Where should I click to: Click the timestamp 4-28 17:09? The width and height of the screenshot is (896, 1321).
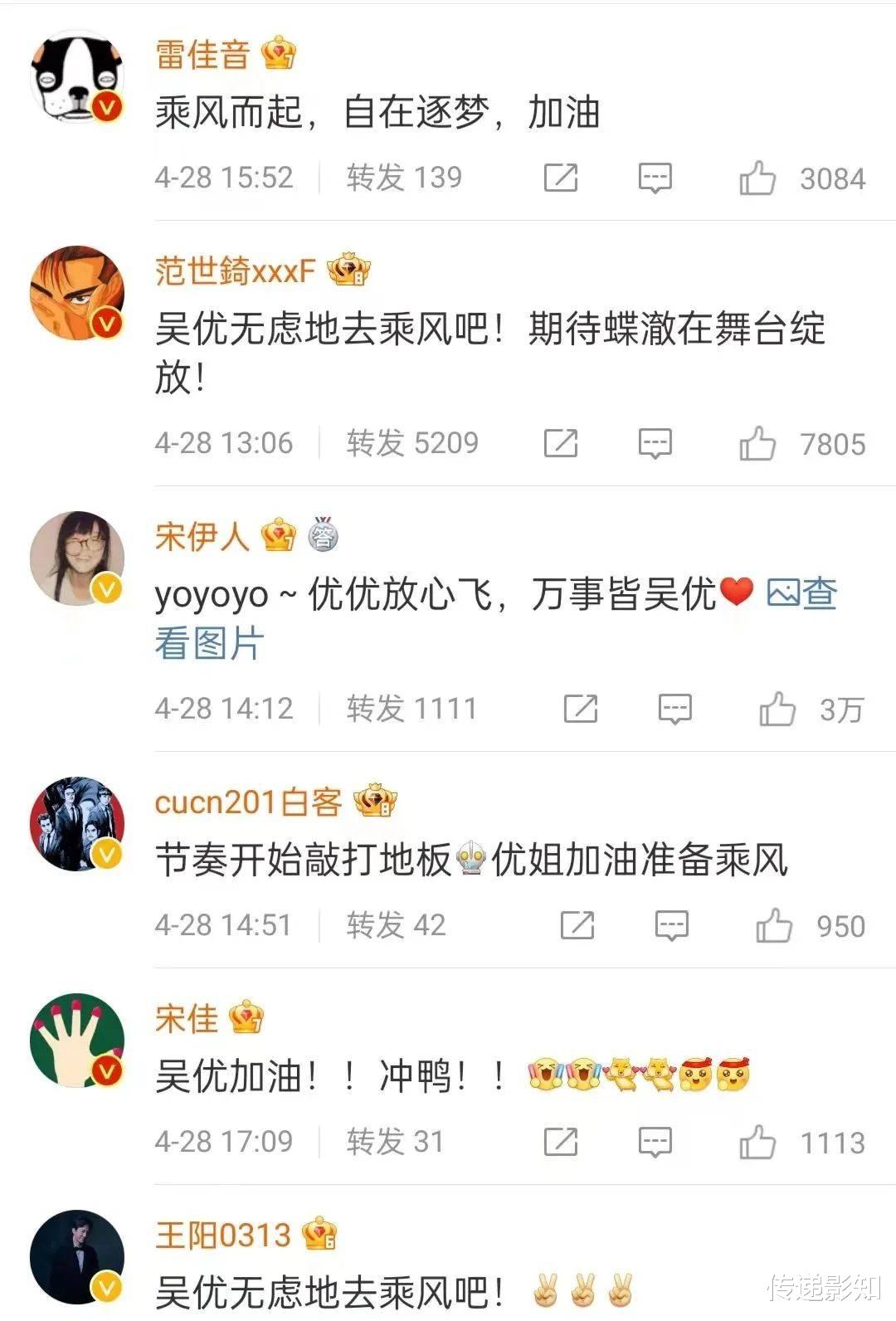(224, 1141)
